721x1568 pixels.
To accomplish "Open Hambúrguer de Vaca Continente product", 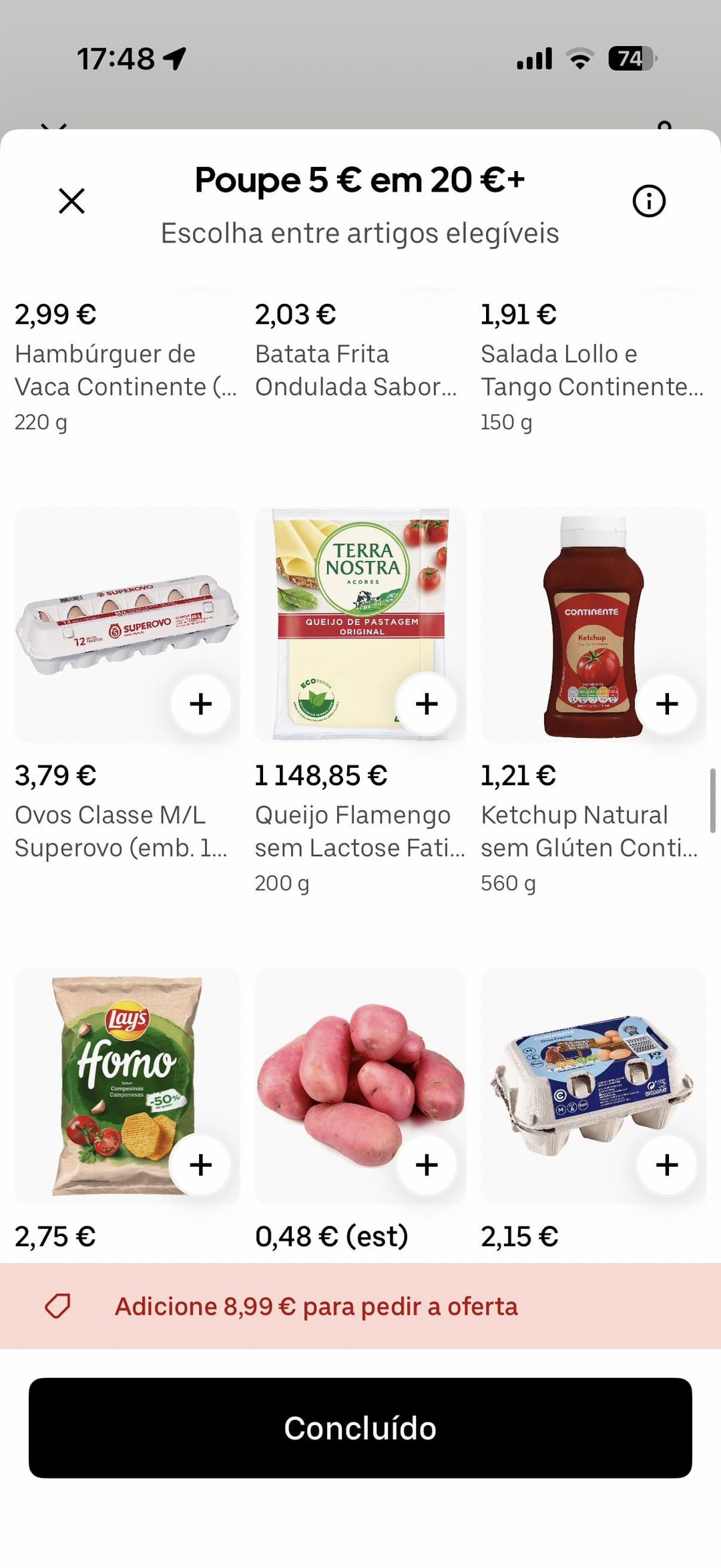I will coord(126,370).
